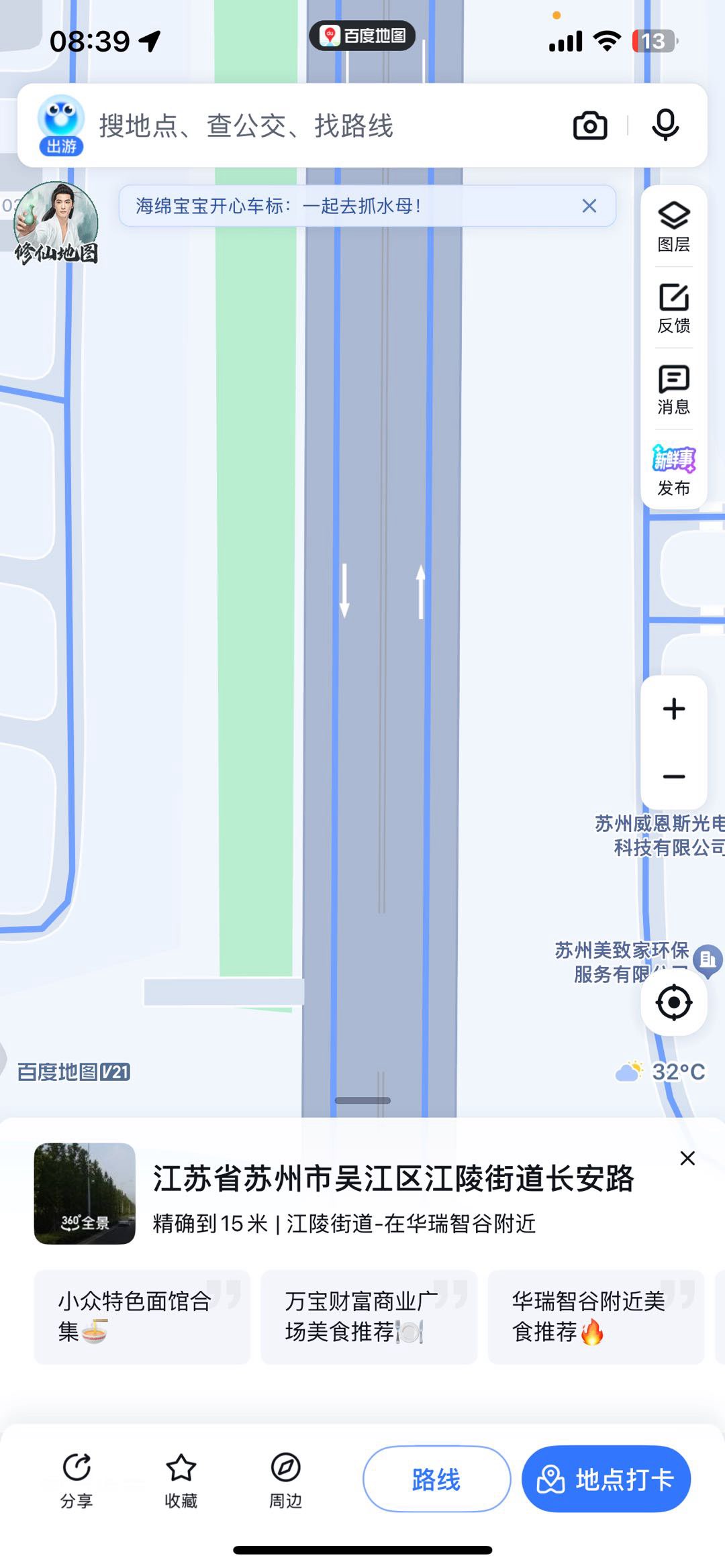725x1568 pixels.
Task: Open the 消息 messages
Action: coord(673,389)
